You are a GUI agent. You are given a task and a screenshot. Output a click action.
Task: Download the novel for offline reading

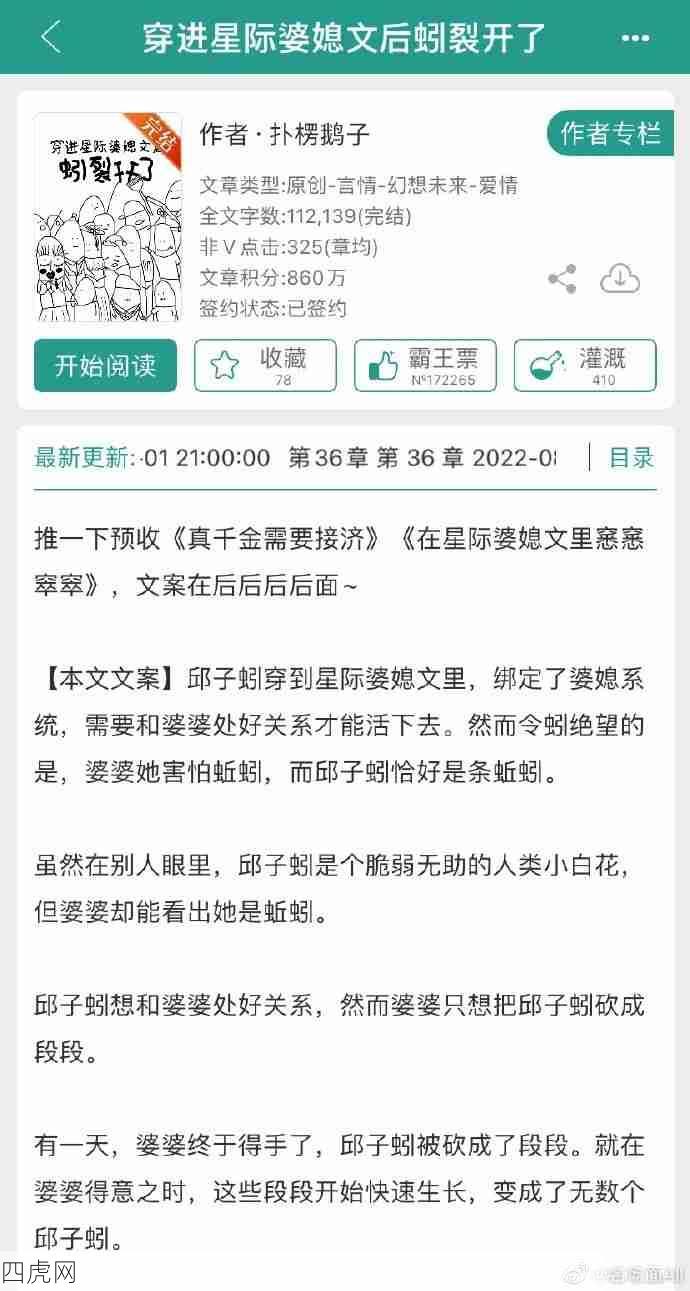(x=619, y=279)
